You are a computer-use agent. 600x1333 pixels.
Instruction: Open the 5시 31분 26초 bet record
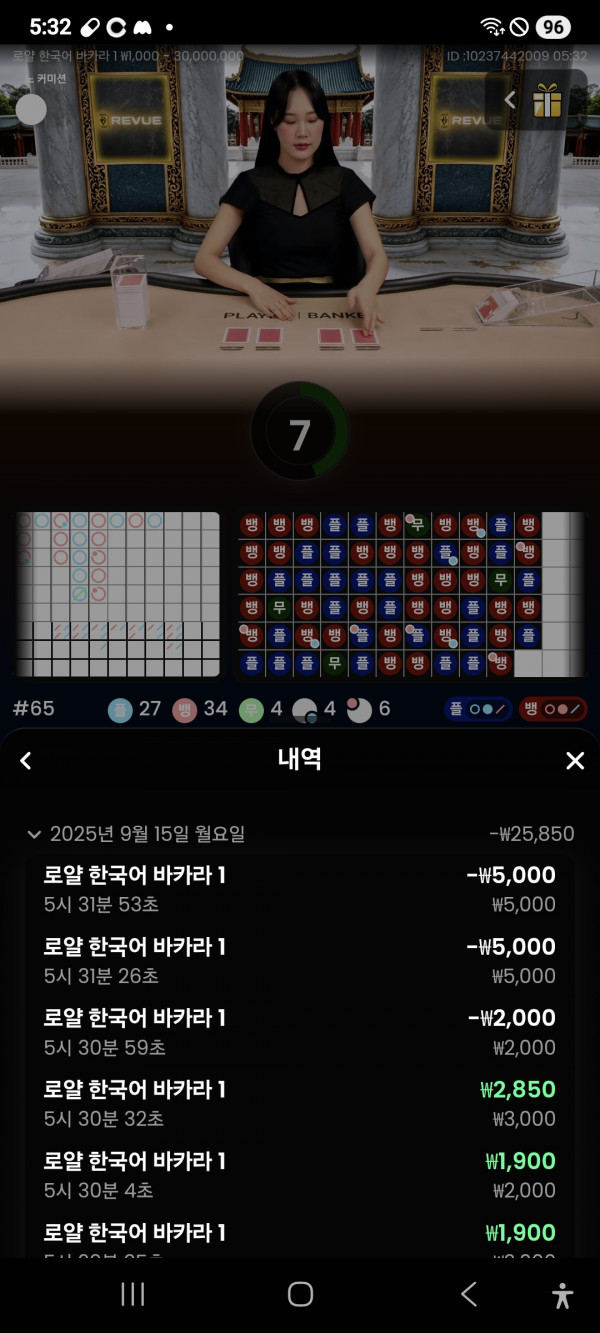click(300, 960)
